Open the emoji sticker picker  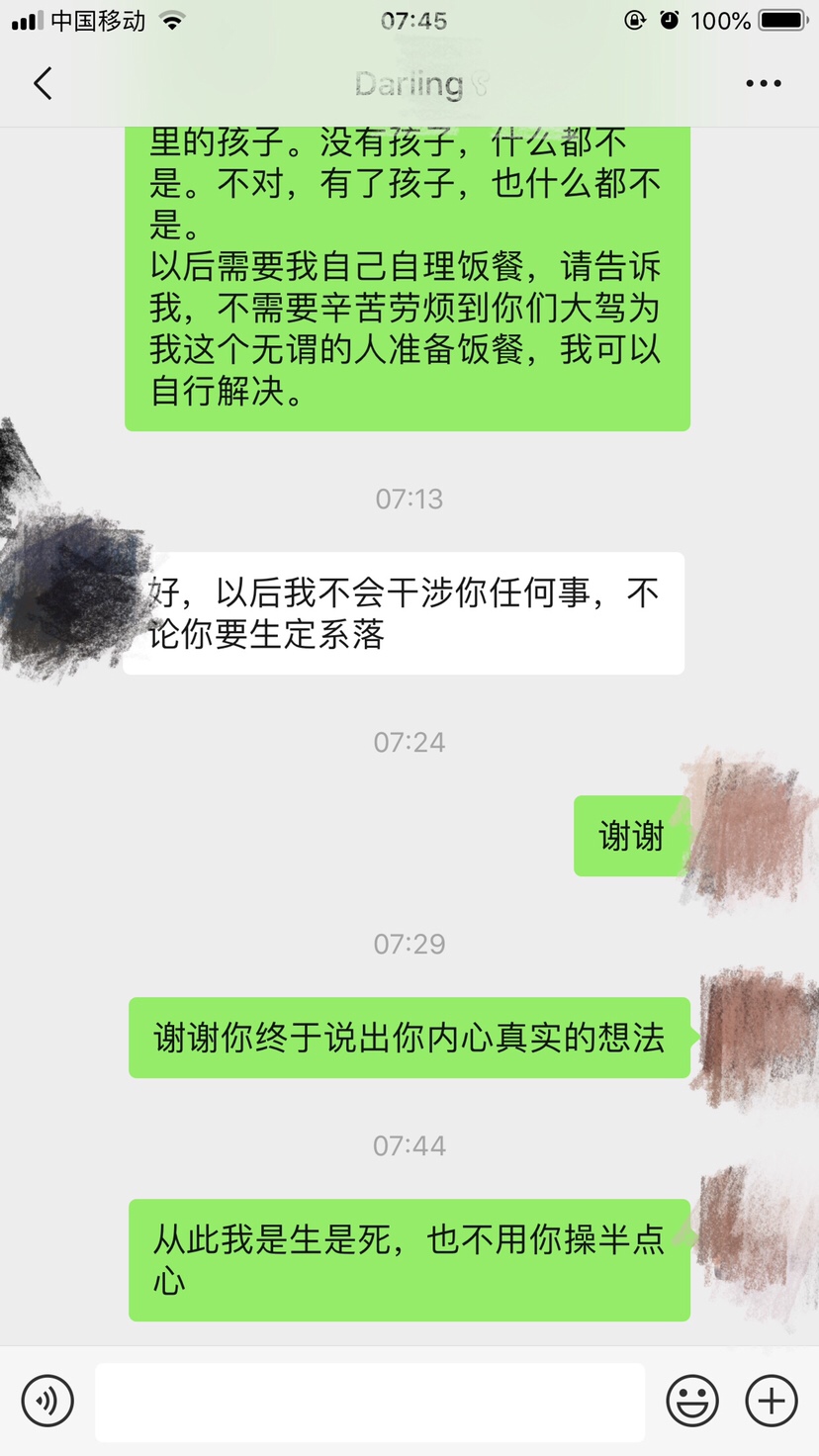tap(692, 1401)
